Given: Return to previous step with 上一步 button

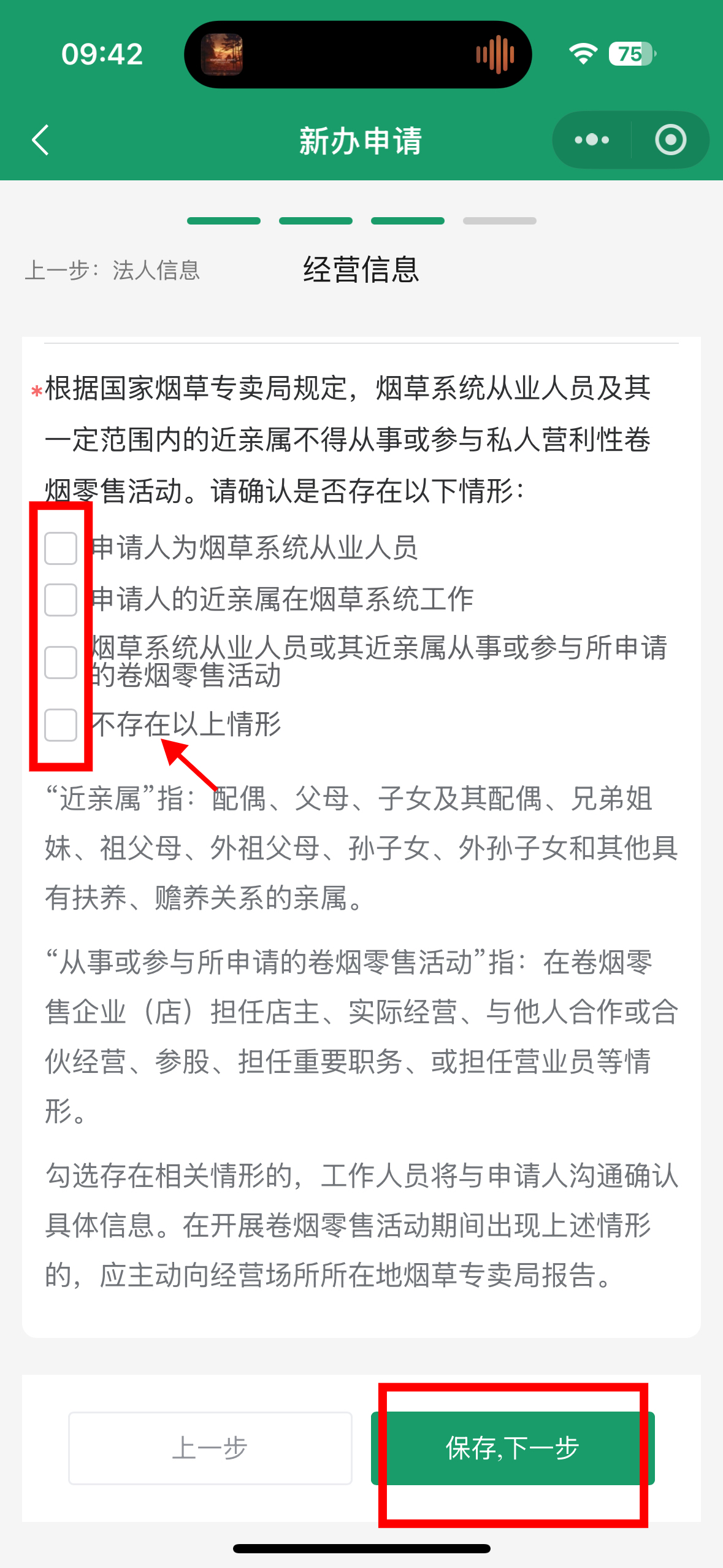Looking at the screenshot, I should coord(210,1448).
